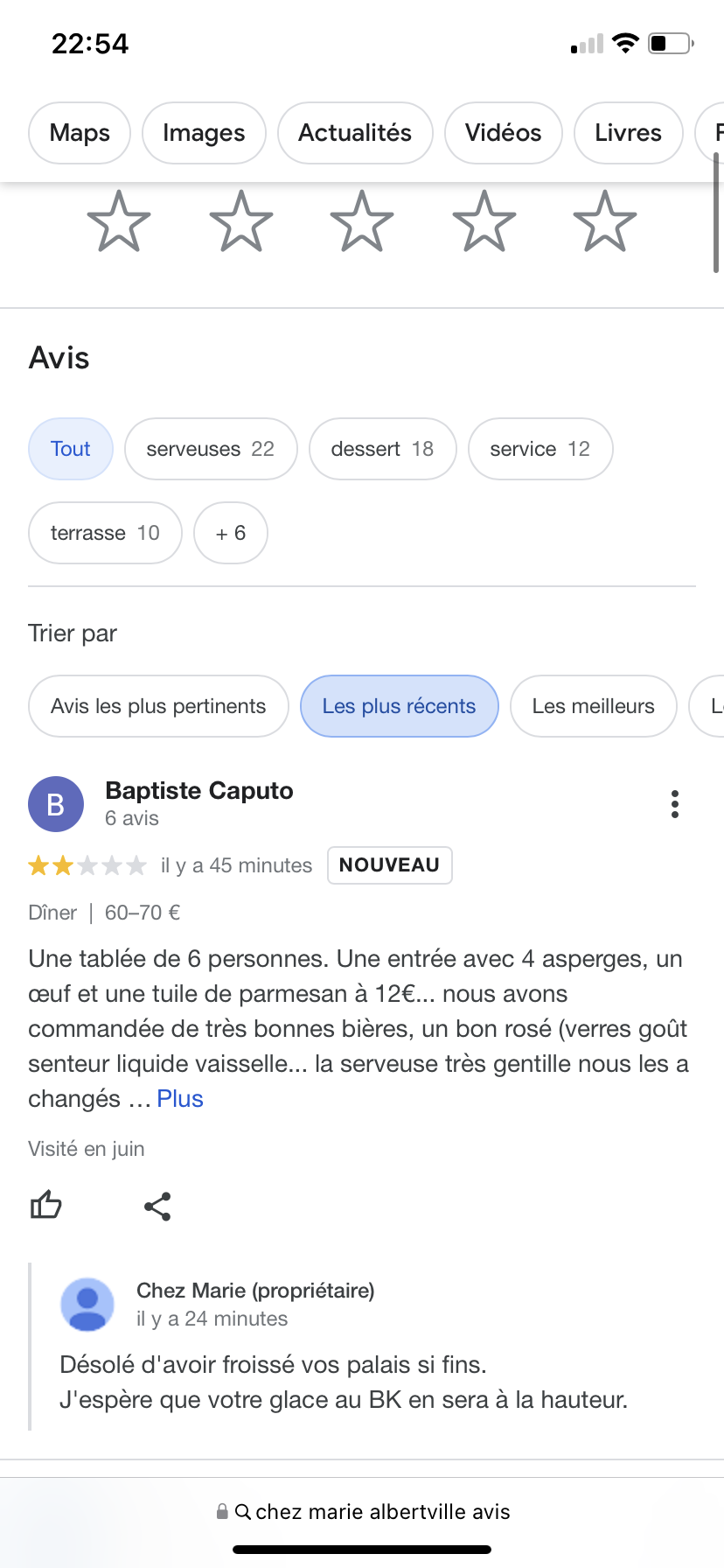Filter reviews mentioning dessert

382,449
